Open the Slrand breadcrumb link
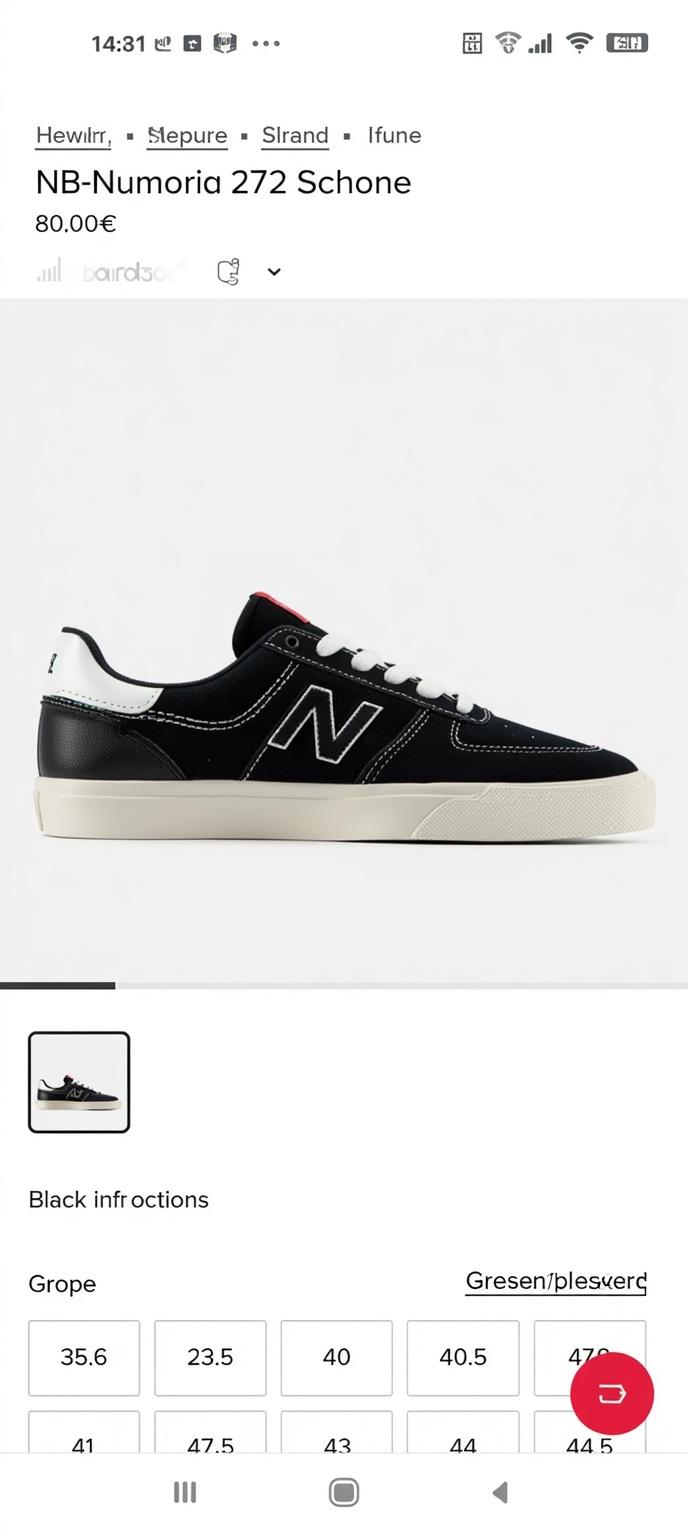The image size is (688, 1536). (295, 136)
